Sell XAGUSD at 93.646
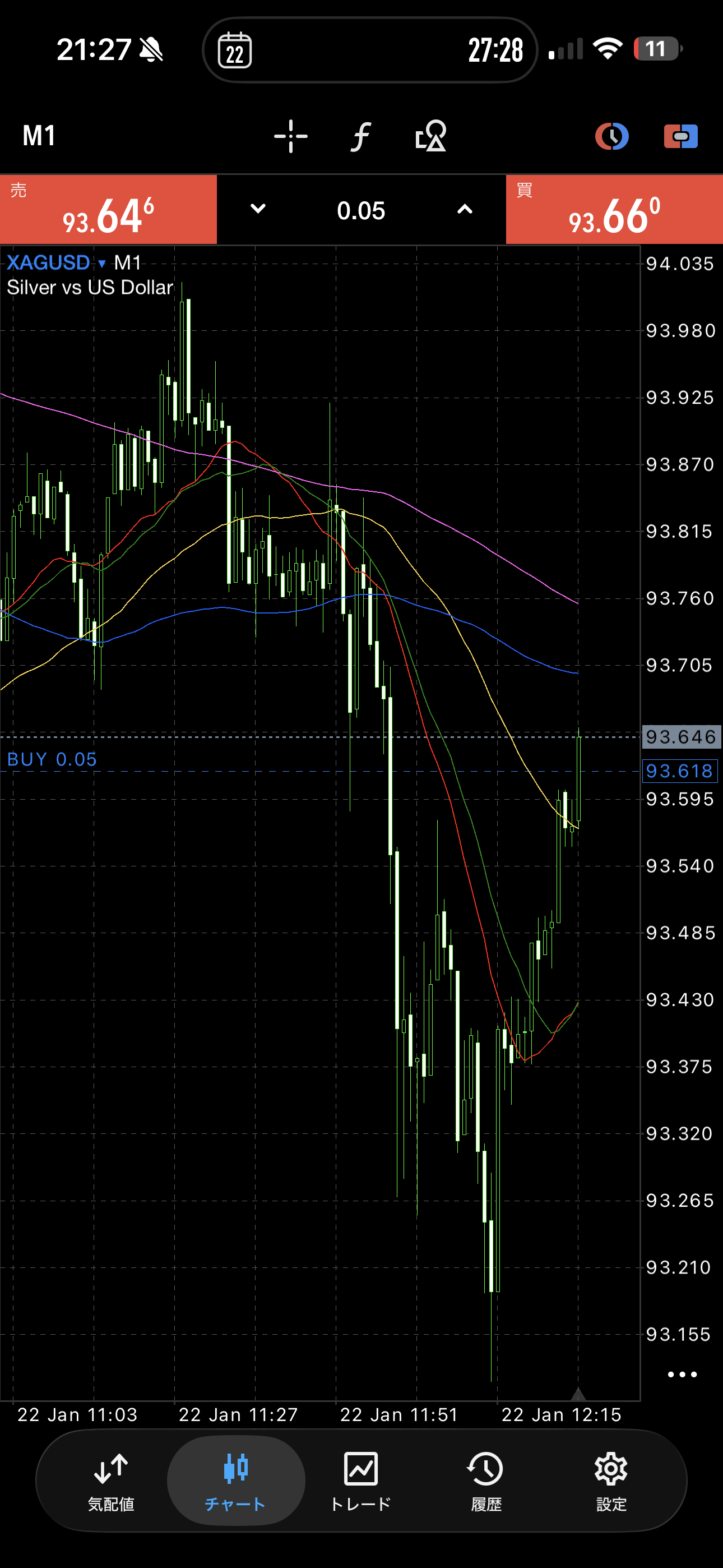This screenshot has height=1568, width=723. tap(108, 210)
